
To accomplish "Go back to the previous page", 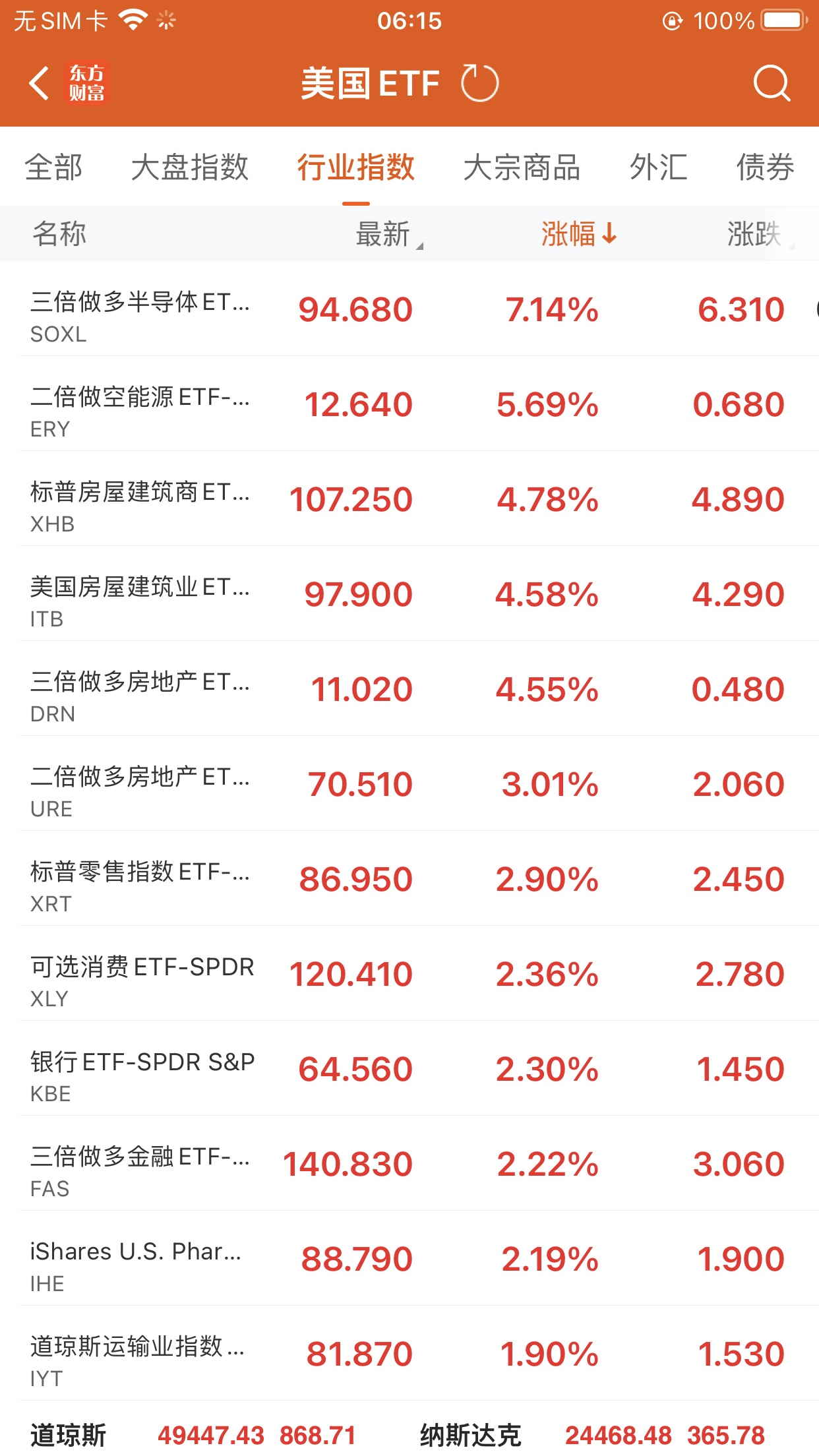I will point(40,84).
